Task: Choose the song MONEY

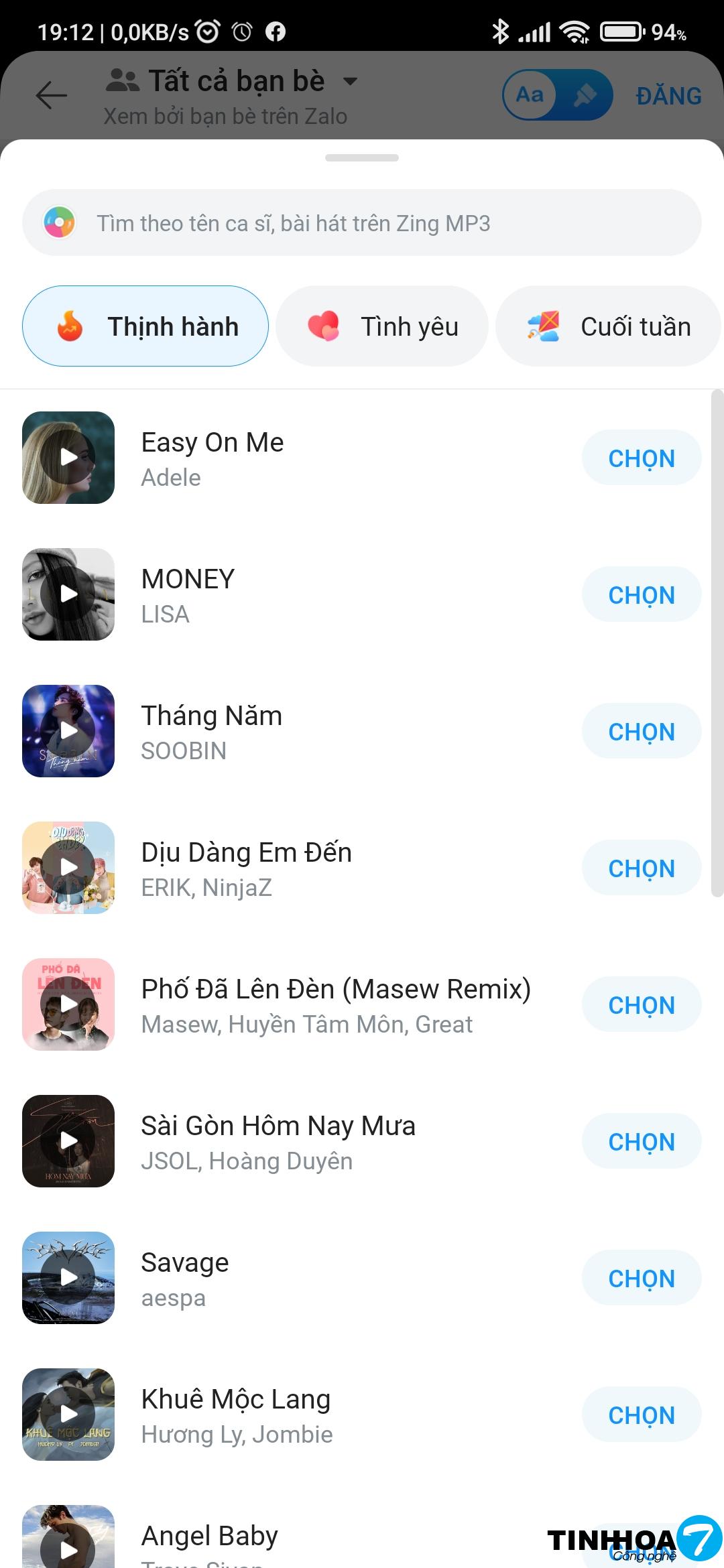Action: 641,595
